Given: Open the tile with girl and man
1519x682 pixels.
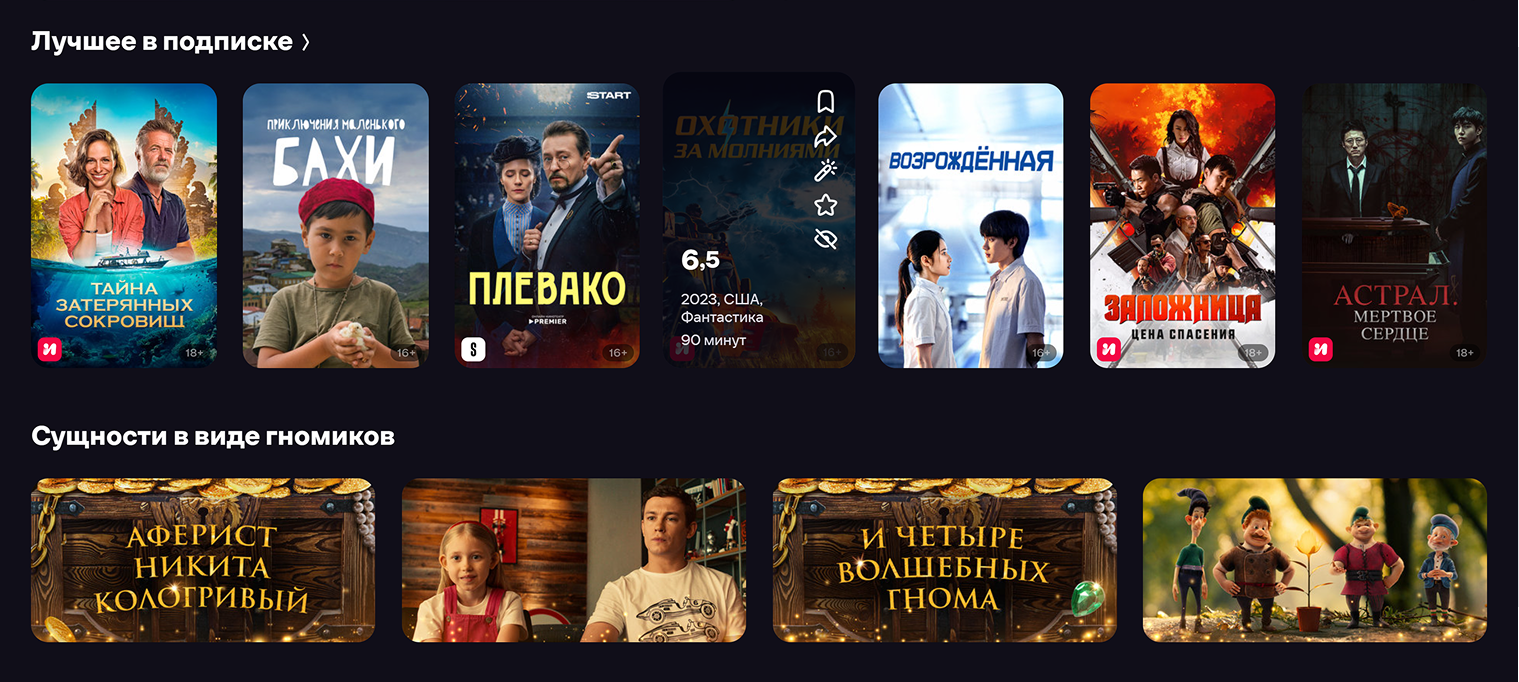Looking at the screenshot, I should pos(573,560).
